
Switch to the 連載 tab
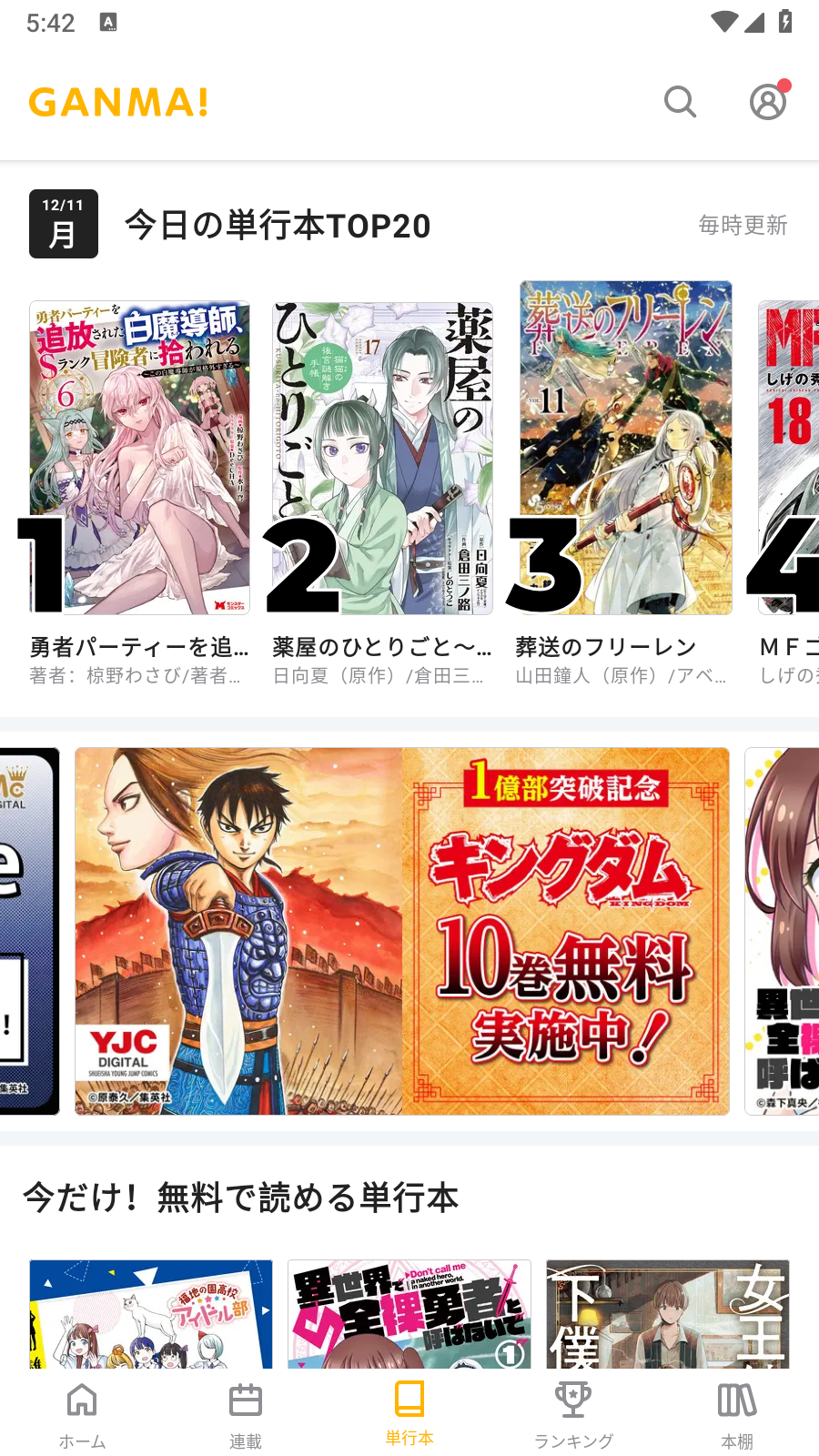(246, 1415)
